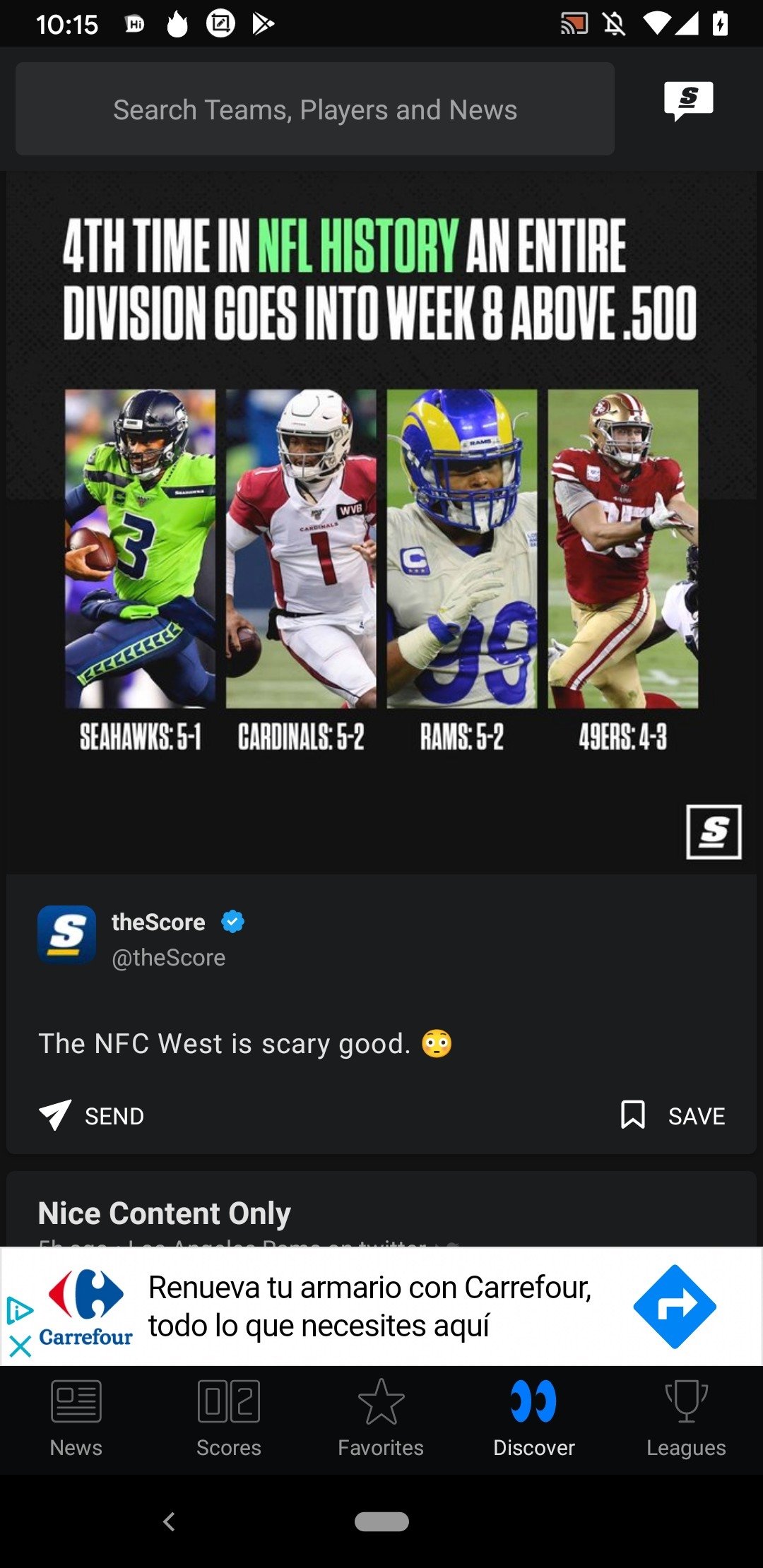Open the NFC West division image post
Viewport: 763px width, 1568px height.
tap(381, 523)
